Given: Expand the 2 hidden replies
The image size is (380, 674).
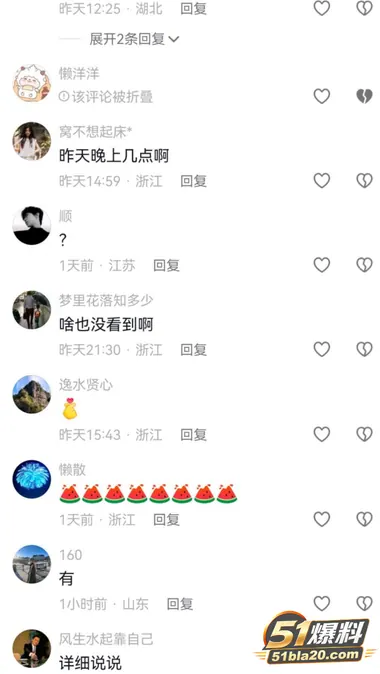Looking at the screenshot, I should pyautogui.click(x=134, y=39).
